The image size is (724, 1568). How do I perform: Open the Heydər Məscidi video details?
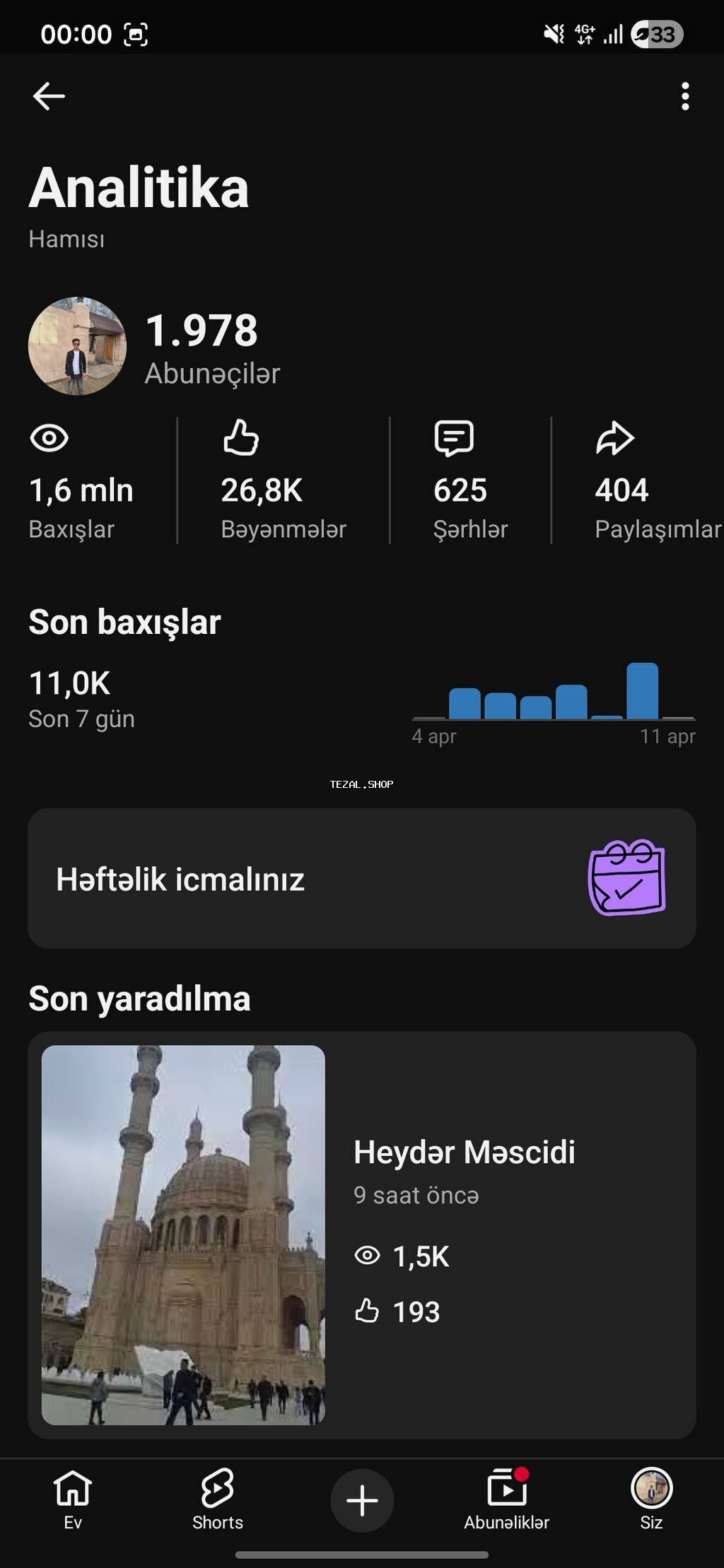(x=465, y=1151)
